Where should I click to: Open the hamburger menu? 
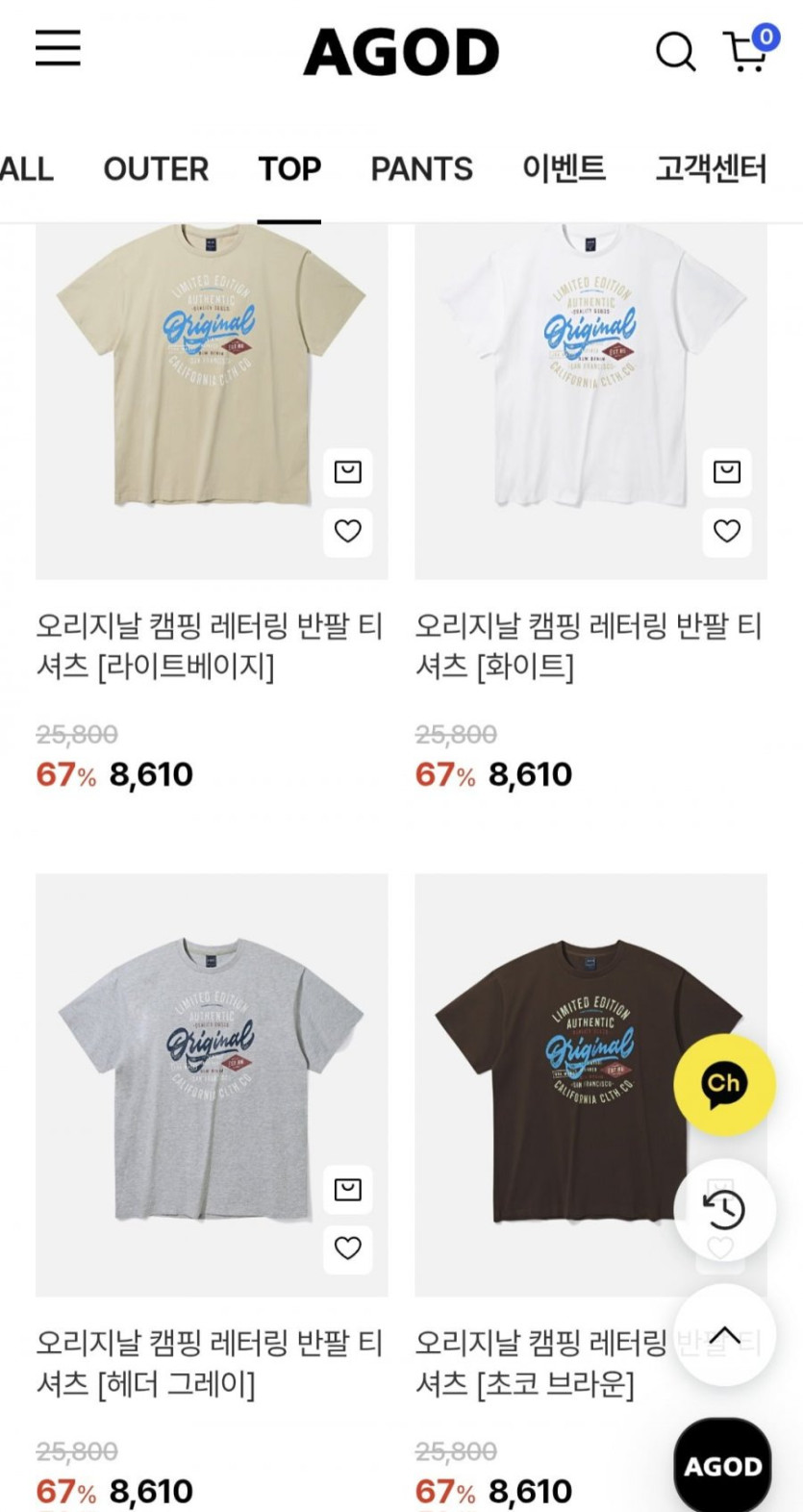click(58, 48)
